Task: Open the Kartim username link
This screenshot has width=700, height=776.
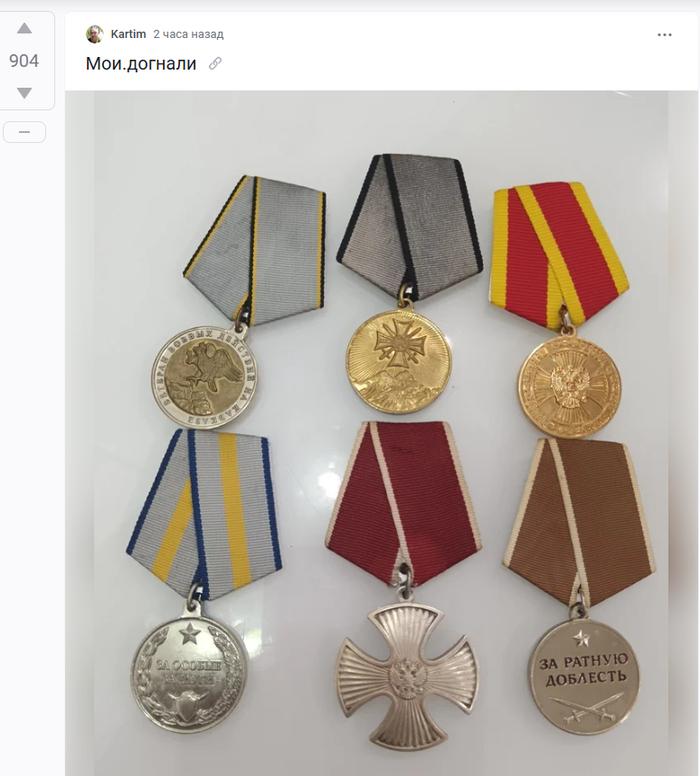Action: click(128, 34)
